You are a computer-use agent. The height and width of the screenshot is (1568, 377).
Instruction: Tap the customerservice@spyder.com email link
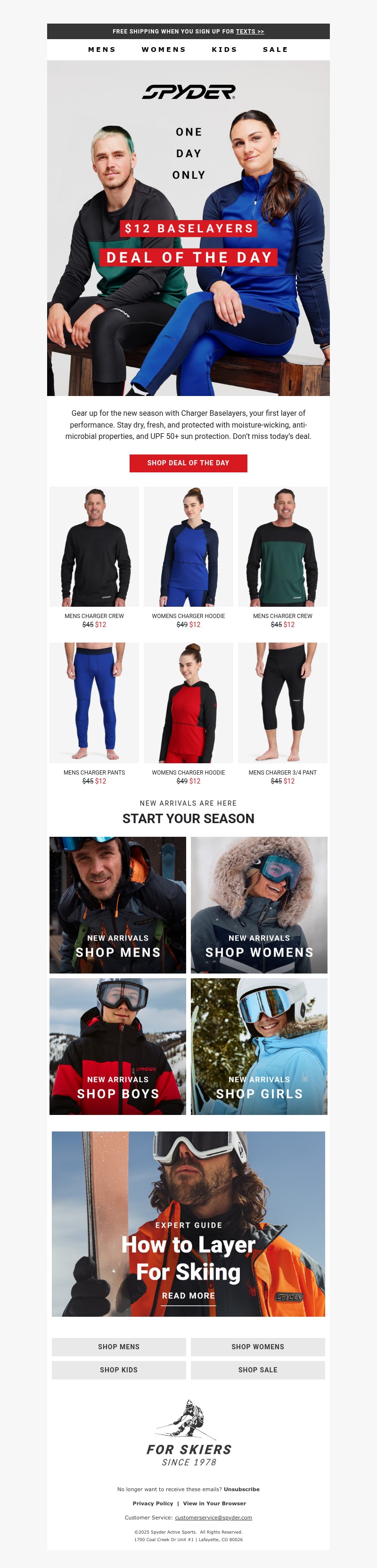[213, 1518]
